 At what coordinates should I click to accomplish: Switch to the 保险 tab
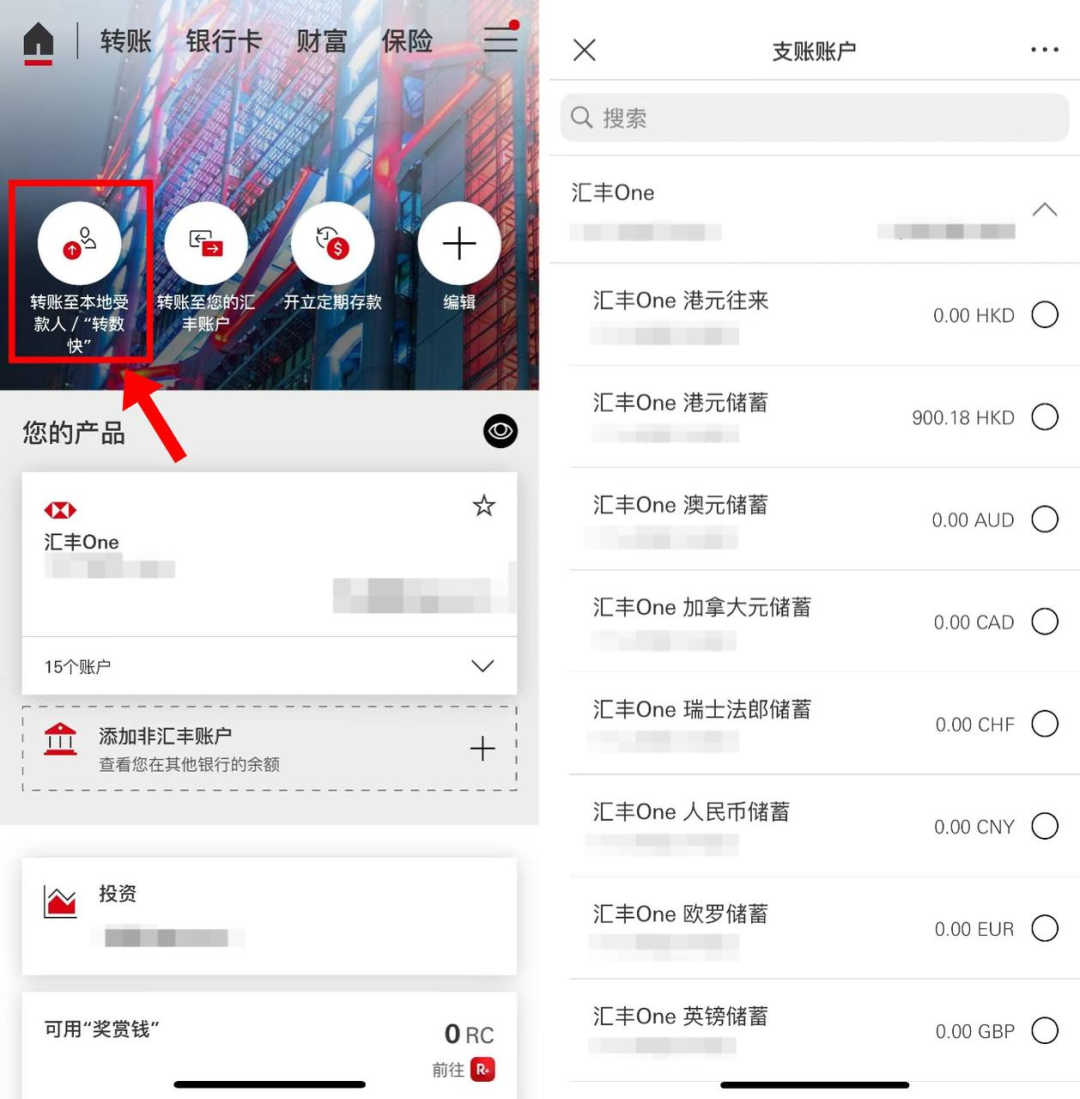click(x=407, y=41)
